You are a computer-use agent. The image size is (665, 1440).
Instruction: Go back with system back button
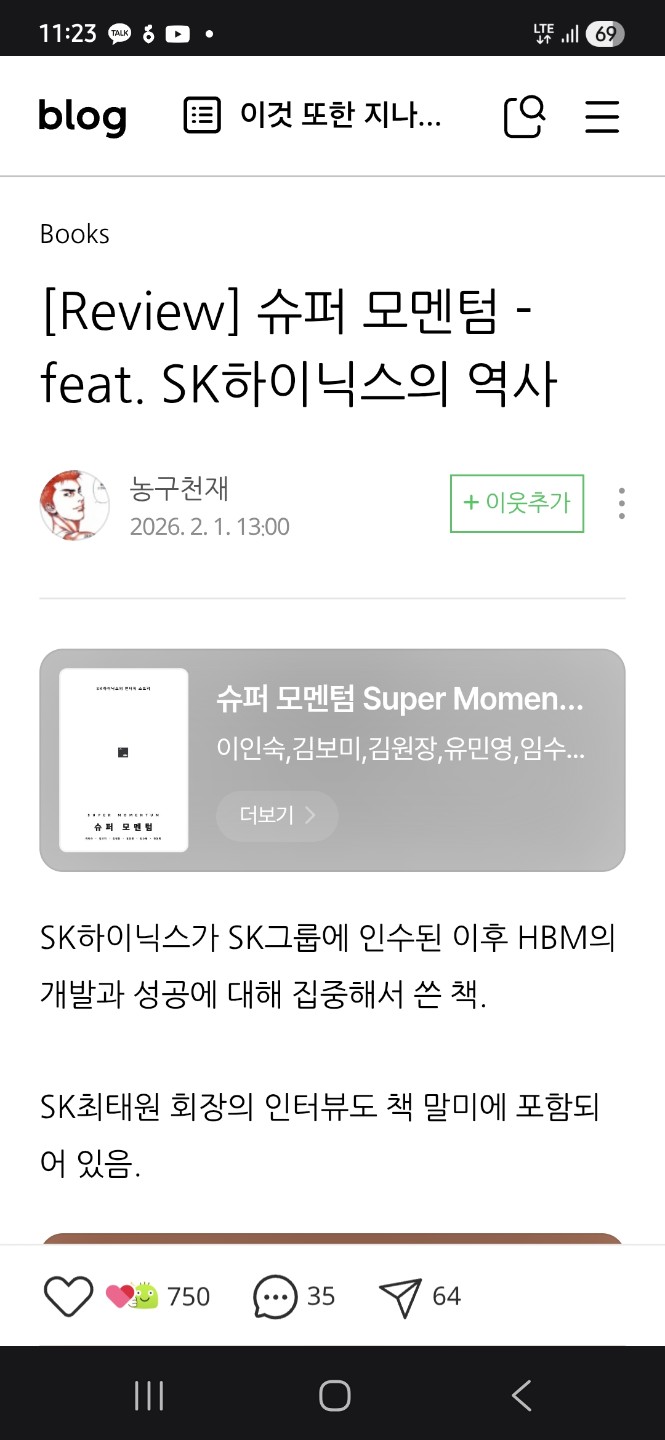(x=521, y=1395)
